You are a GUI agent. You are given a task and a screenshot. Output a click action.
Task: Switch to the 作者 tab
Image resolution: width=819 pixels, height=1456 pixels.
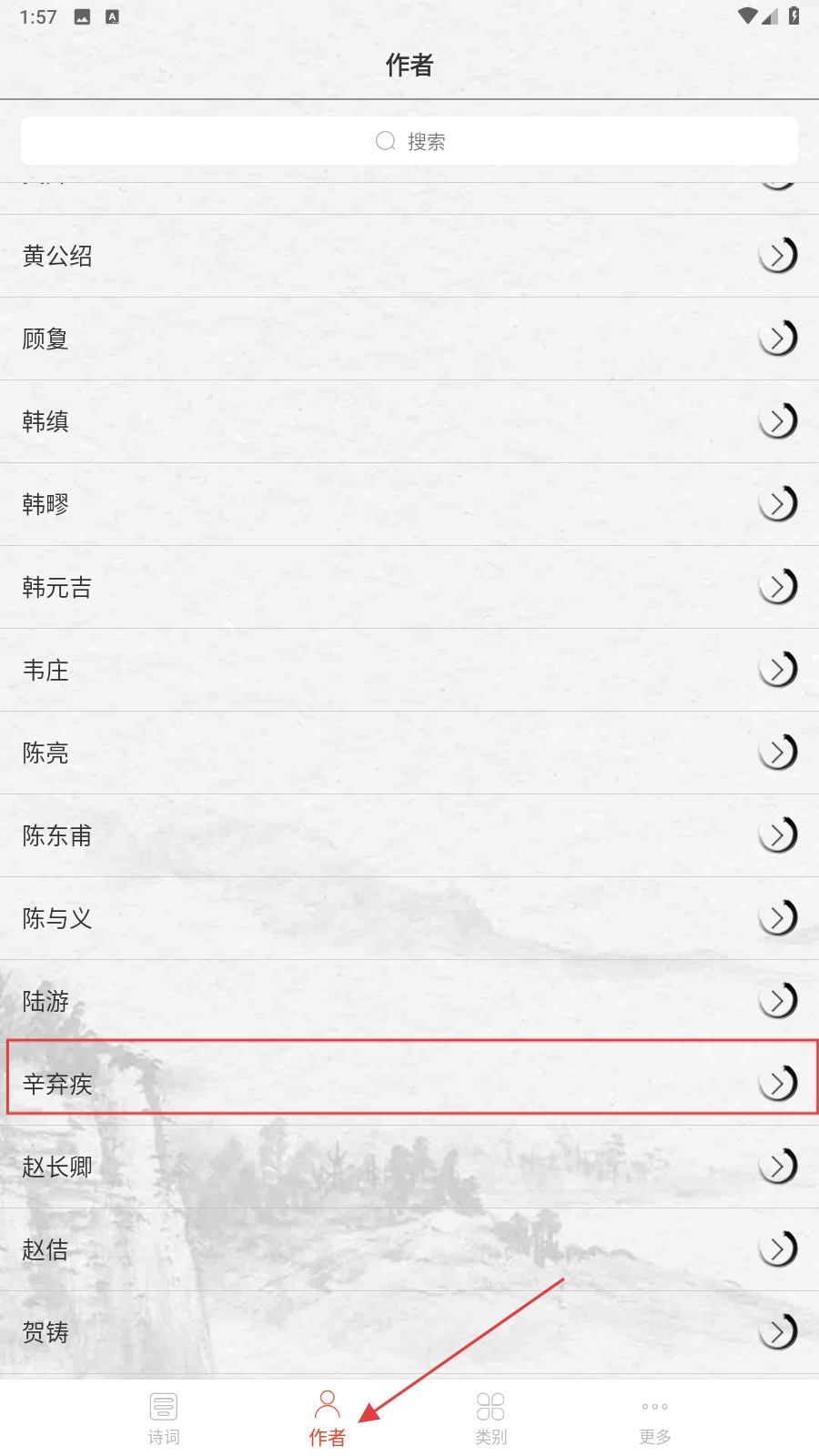328,1418
